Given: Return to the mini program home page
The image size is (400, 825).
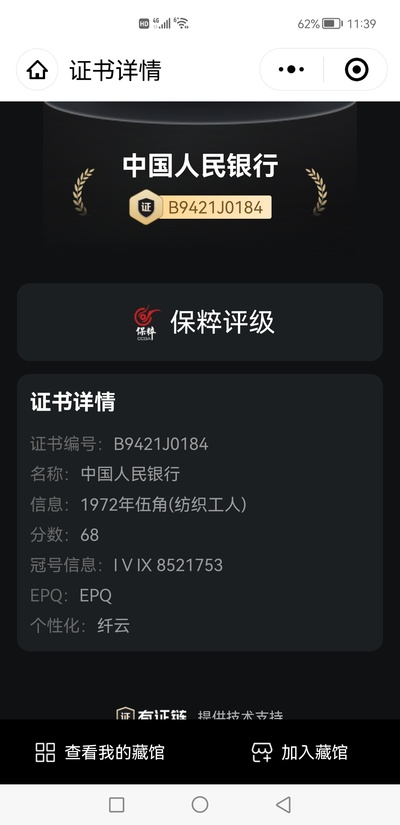Looking at the screenshot, I should (x=37, y=69).
